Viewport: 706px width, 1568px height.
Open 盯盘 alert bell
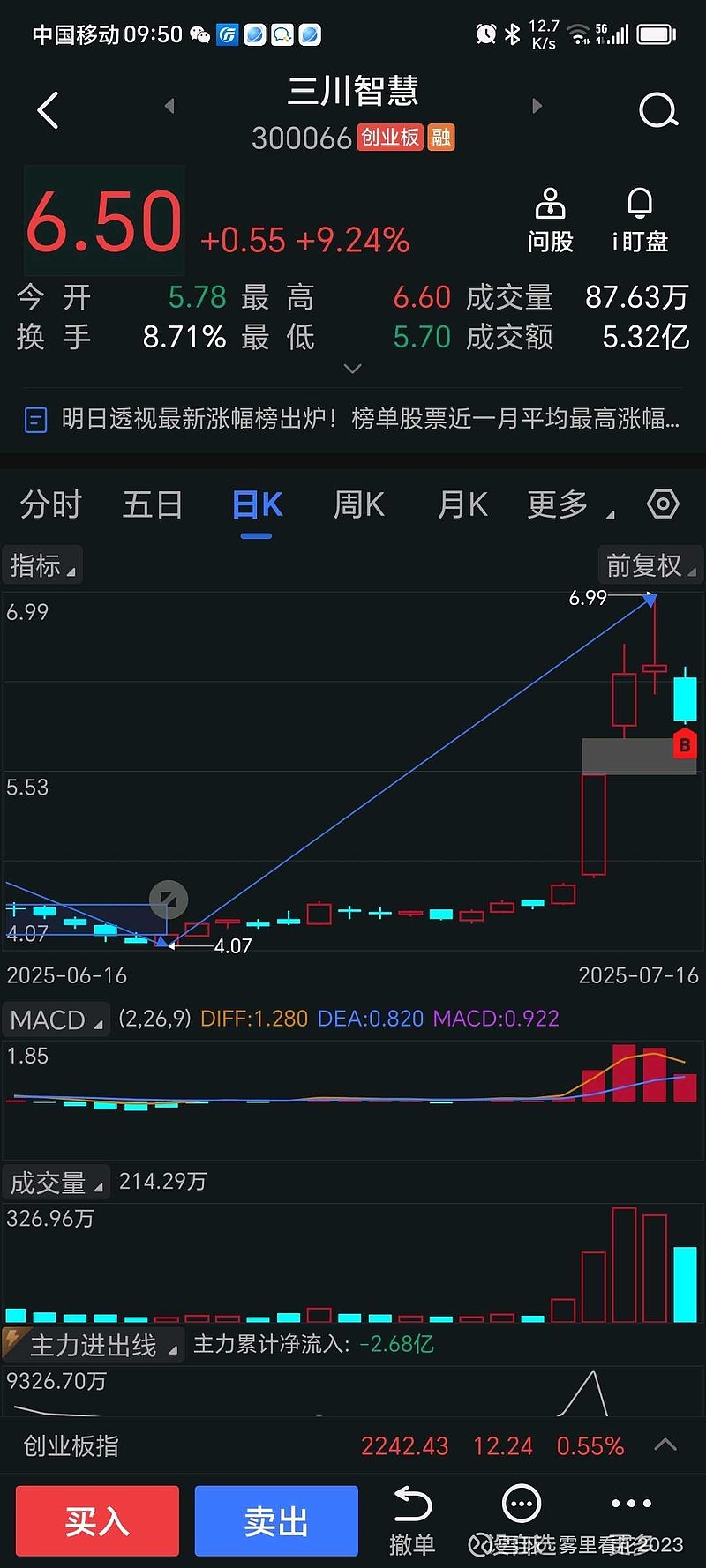(x=640, y=220)
